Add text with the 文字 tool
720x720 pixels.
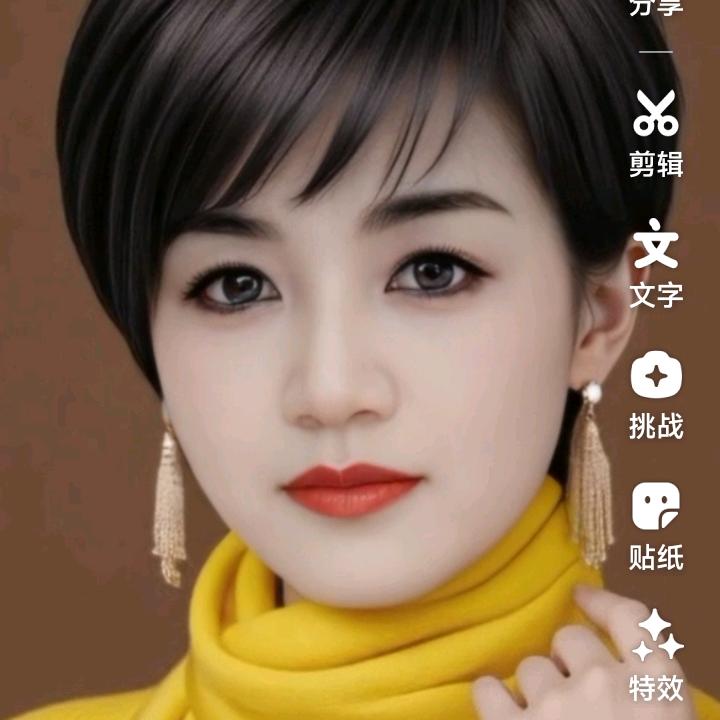tap(656, 263)
